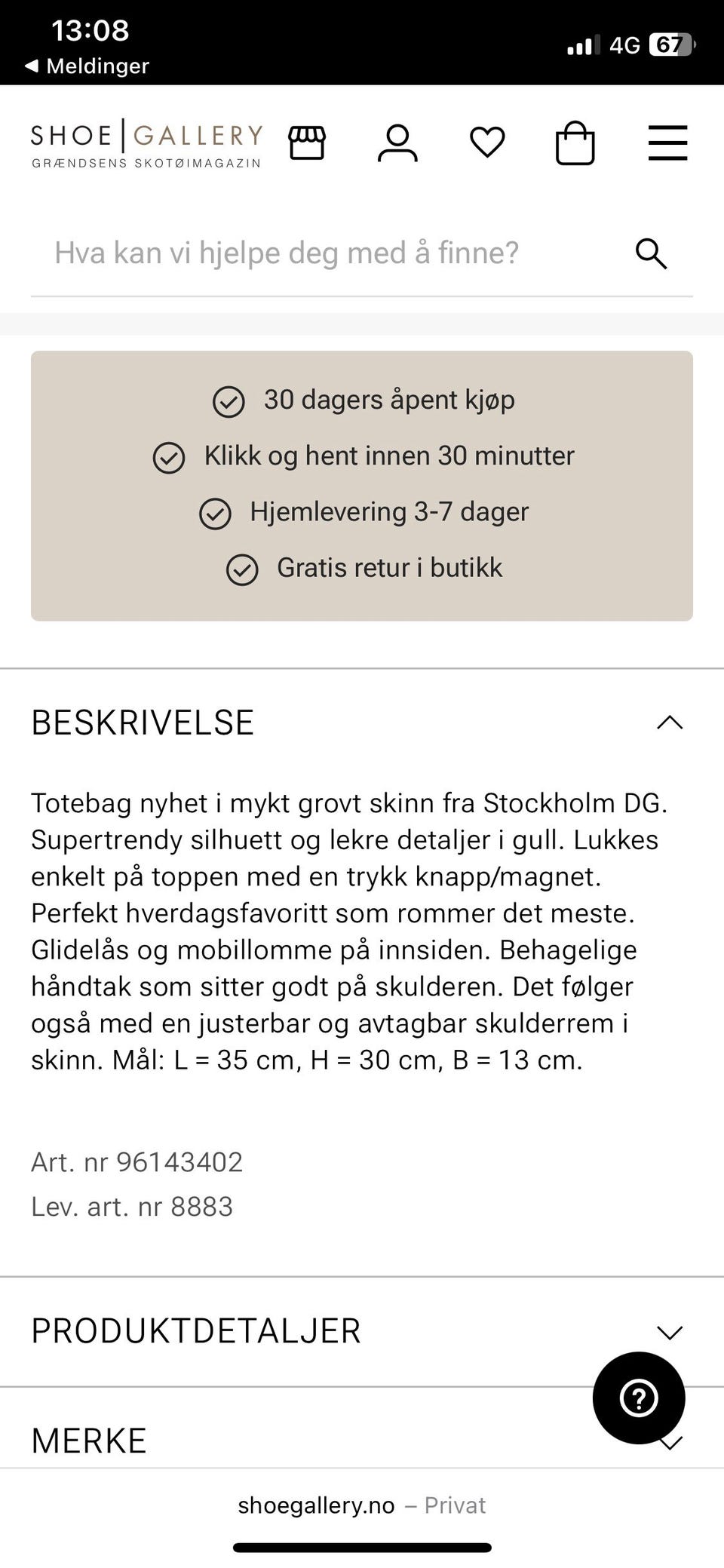The image size is (724, 1568).
Task: Open the store locator icon
Action: point(308,143)
